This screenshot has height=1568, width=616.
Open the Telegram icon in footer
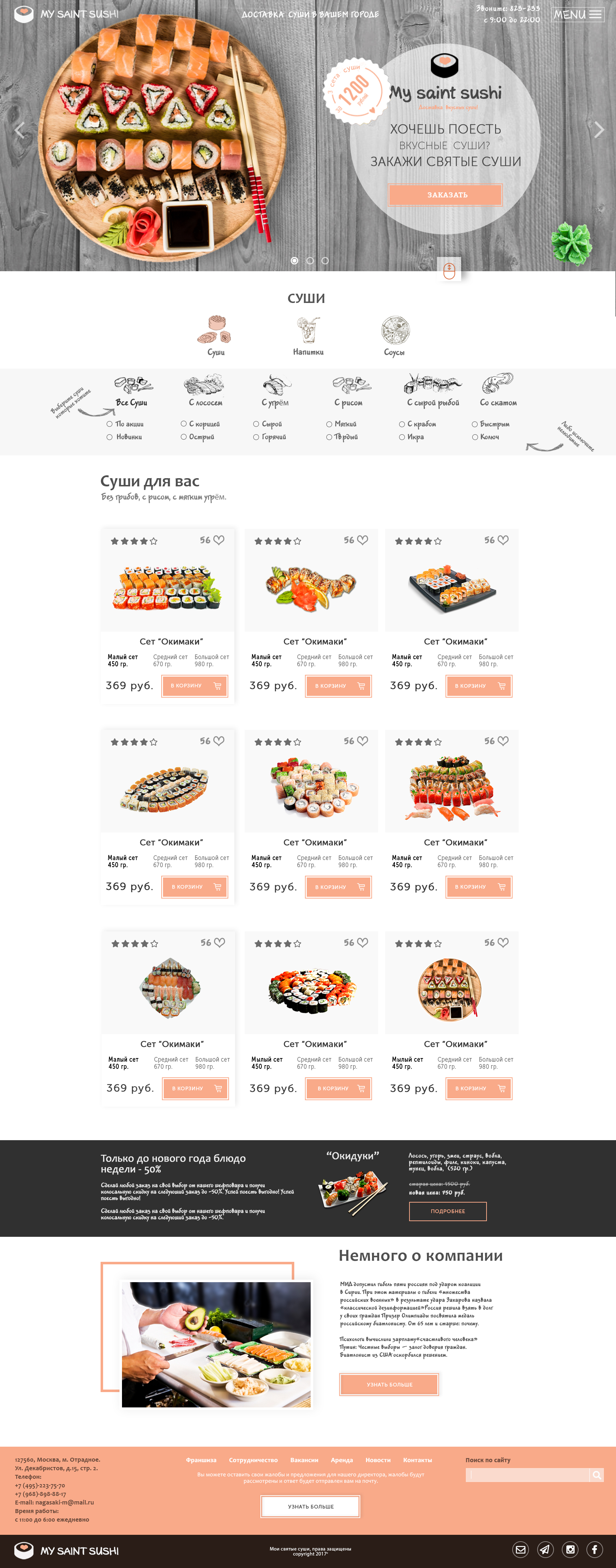click(545, 1550)
